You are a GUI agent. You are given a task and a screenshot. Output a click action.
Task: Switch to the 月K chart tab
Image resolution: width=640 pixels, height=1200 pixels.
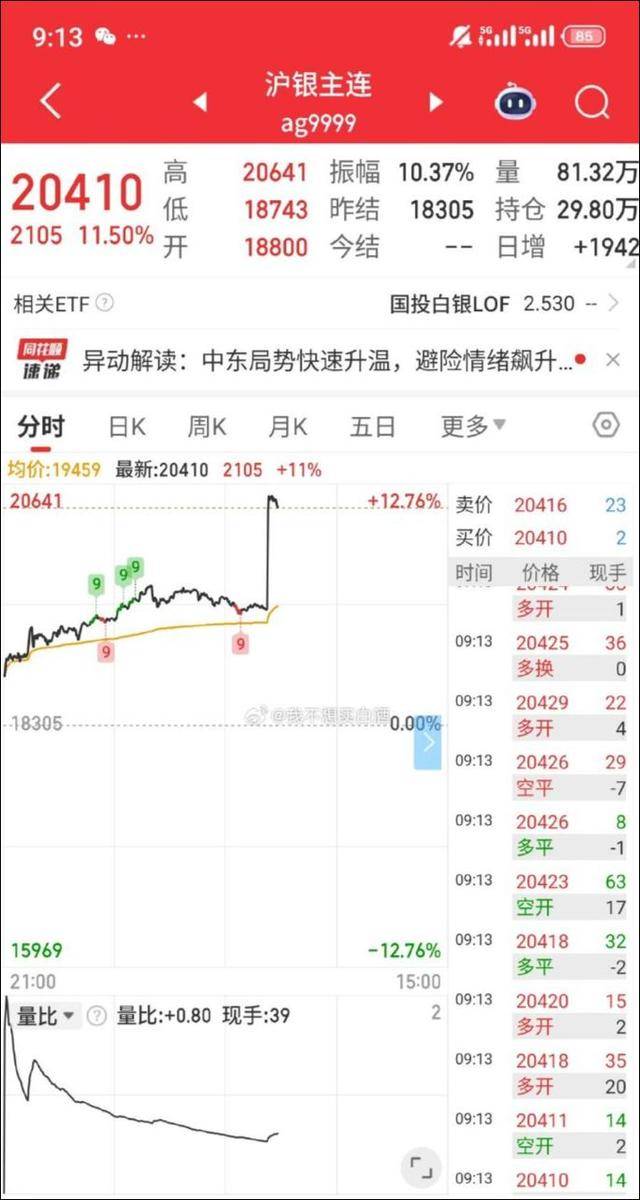click(x=288, y=427)
